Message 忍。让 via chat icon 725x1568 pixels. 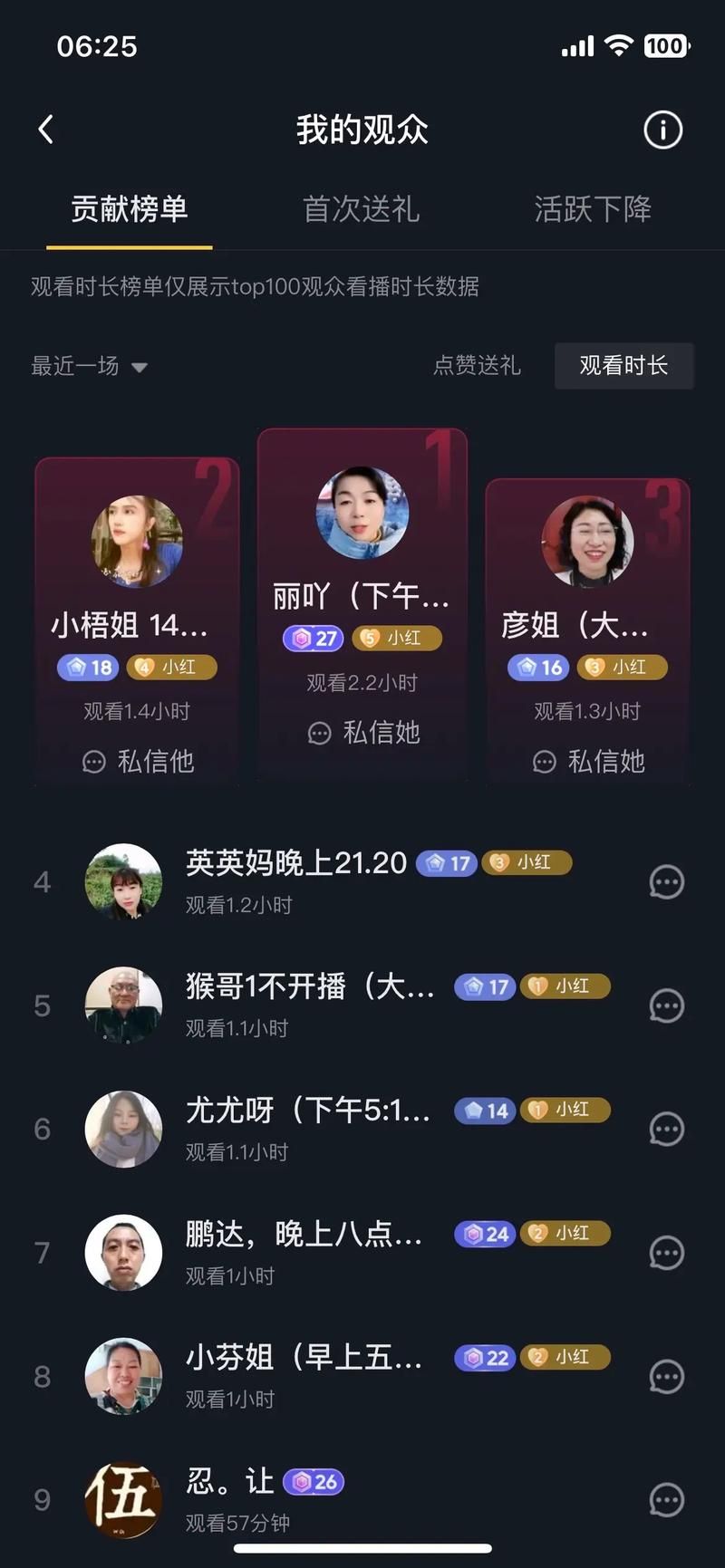click(x=666, y=1500)
